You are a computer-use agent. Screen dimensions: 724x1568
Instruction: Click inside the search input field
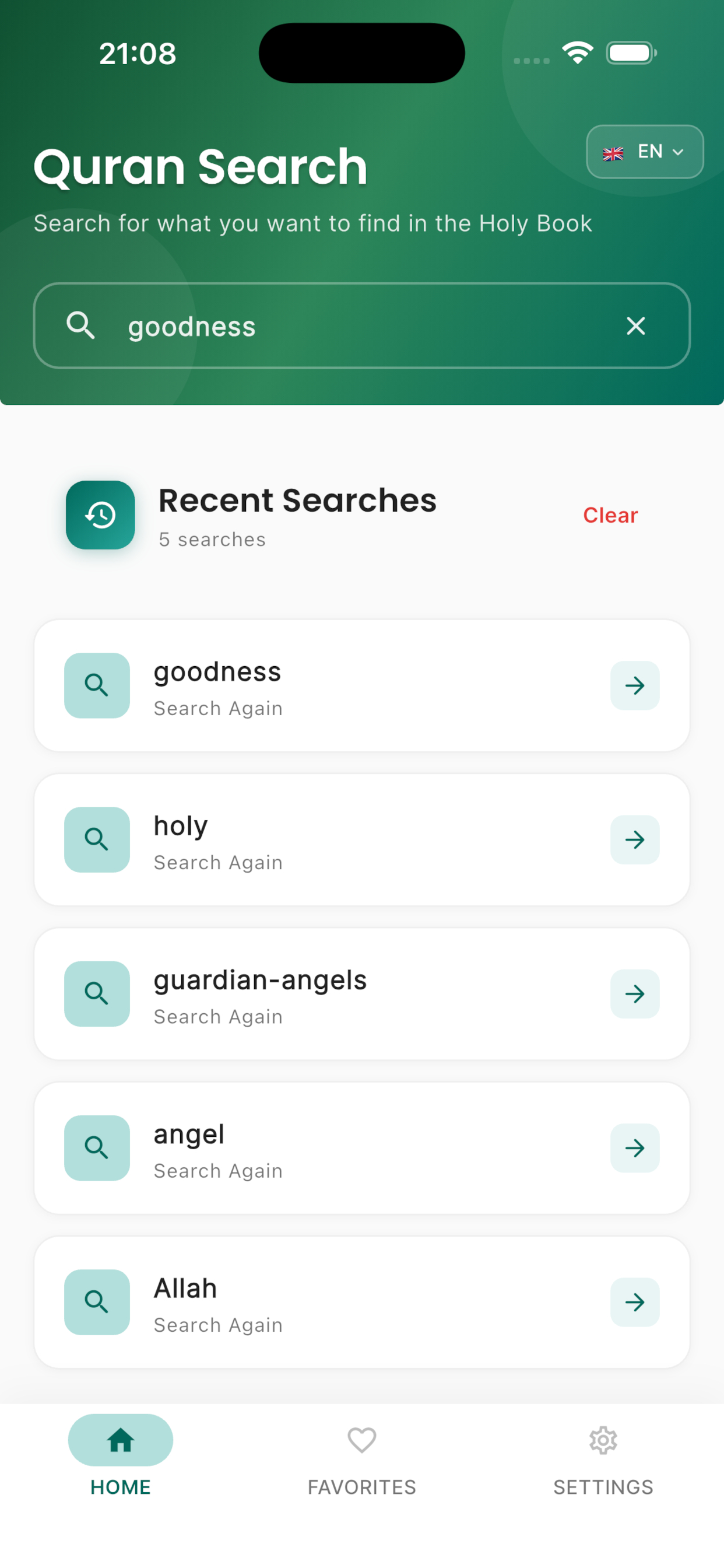tap(304, 326)
